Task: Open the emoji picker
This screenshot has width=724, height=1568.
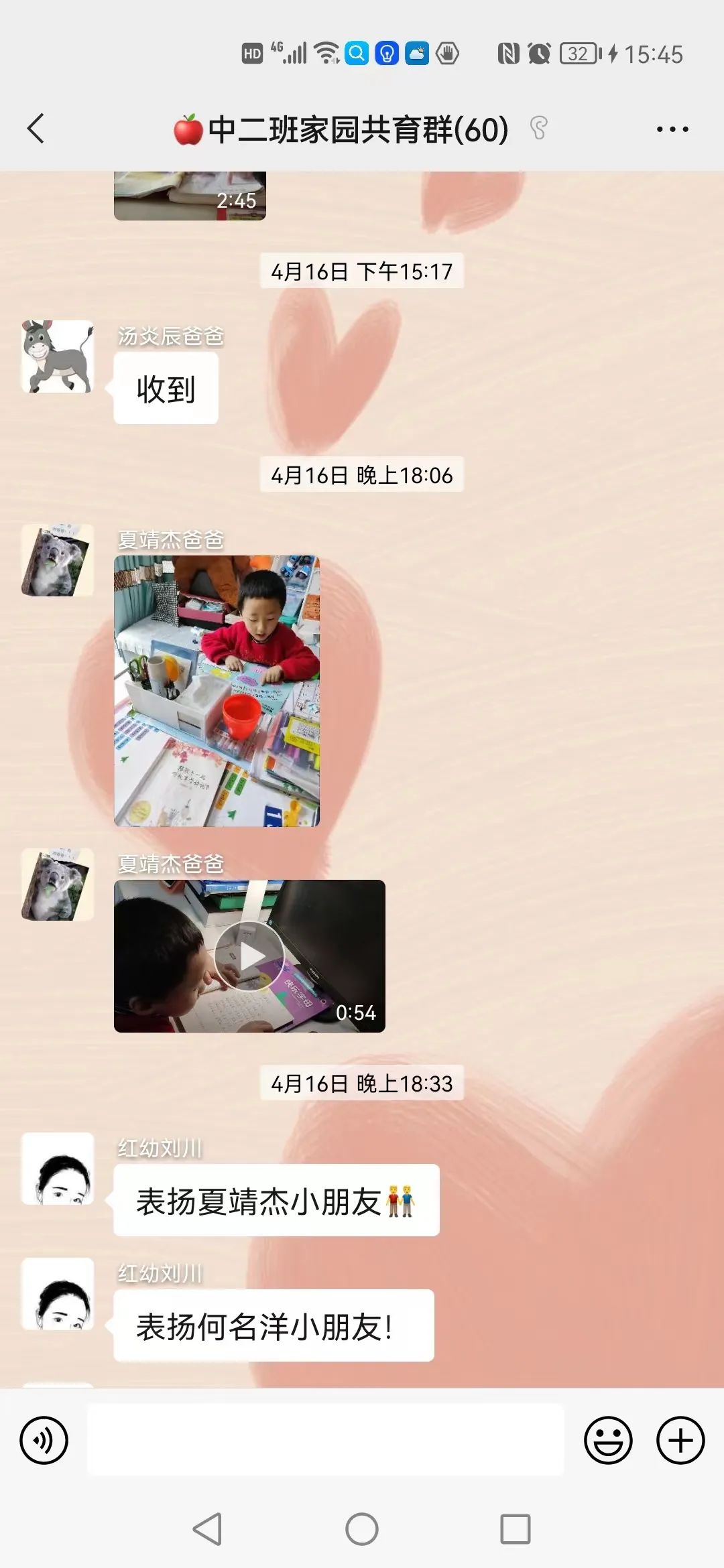Action: [608, 1440]
